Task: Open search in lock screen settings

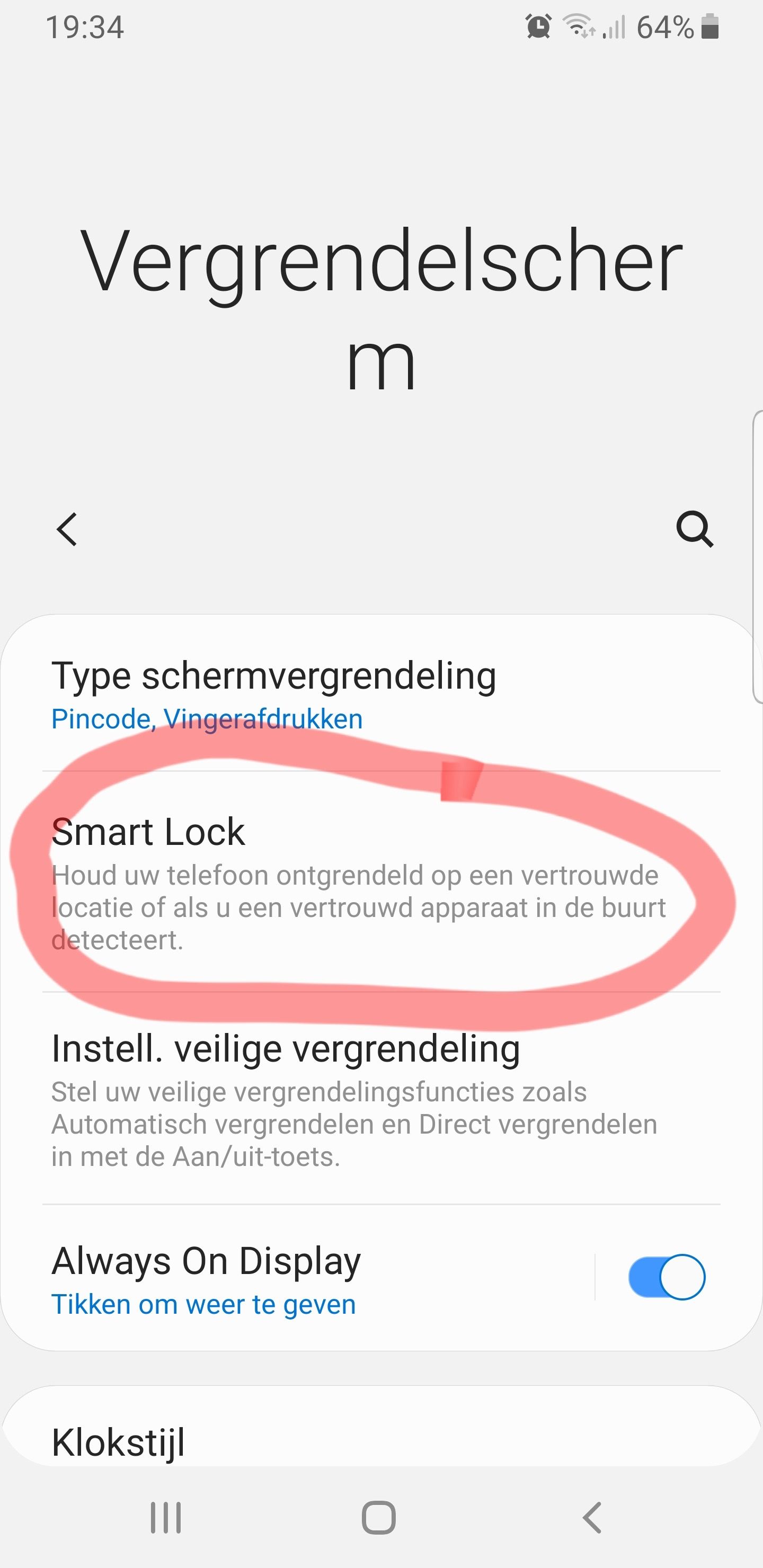Action: (x=694, y=529)
